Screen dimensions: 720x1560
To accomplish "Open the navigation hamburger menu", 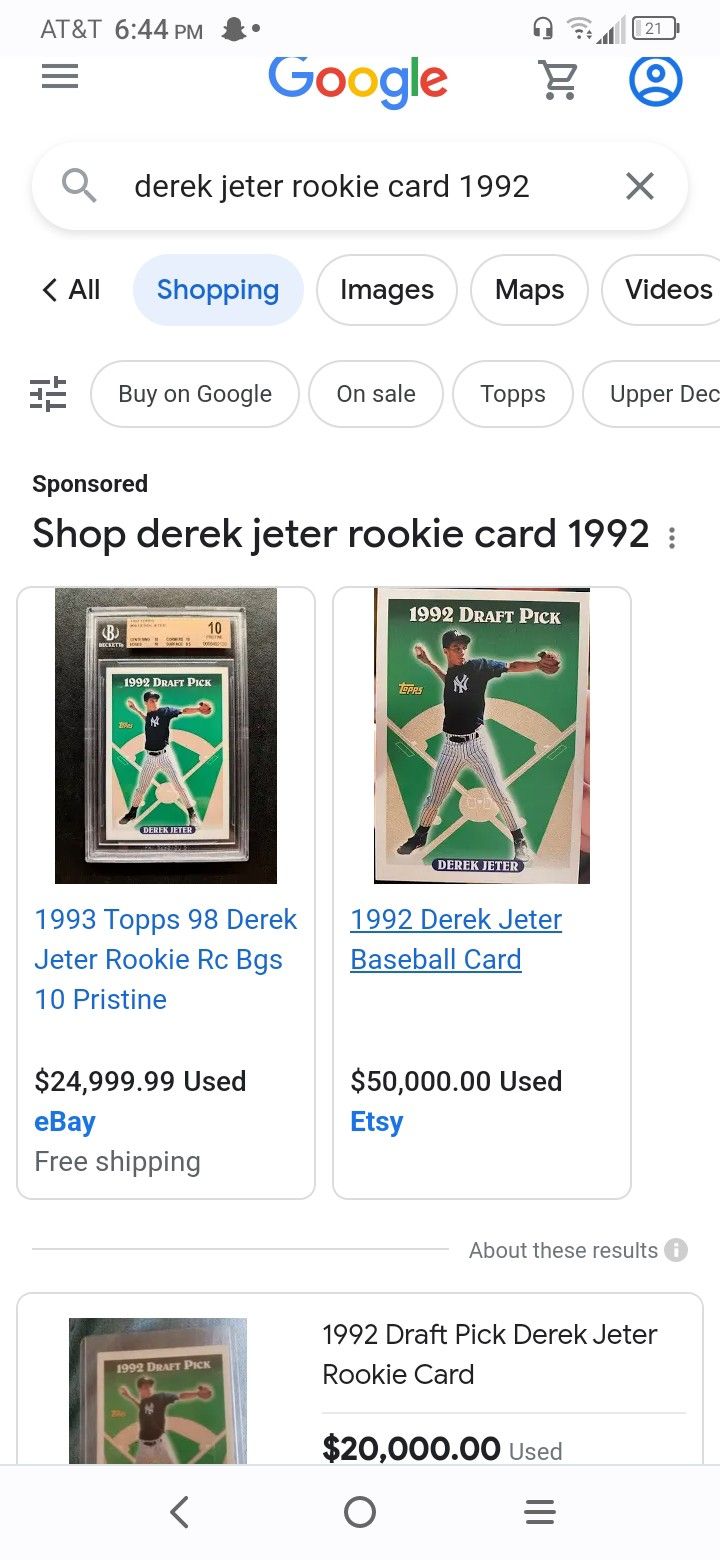I will [59, 77].
